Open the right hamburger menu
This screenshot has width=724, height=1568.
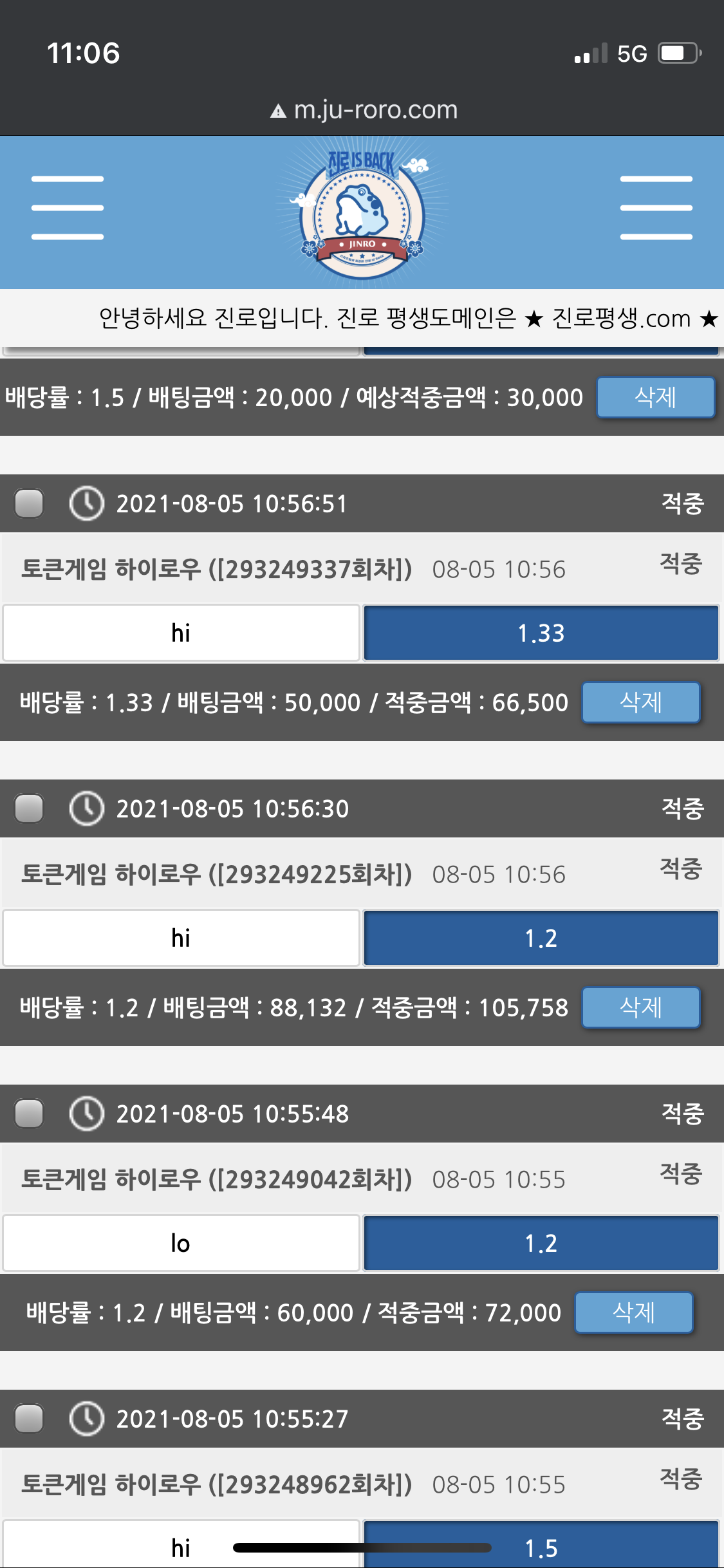[656, 207]
